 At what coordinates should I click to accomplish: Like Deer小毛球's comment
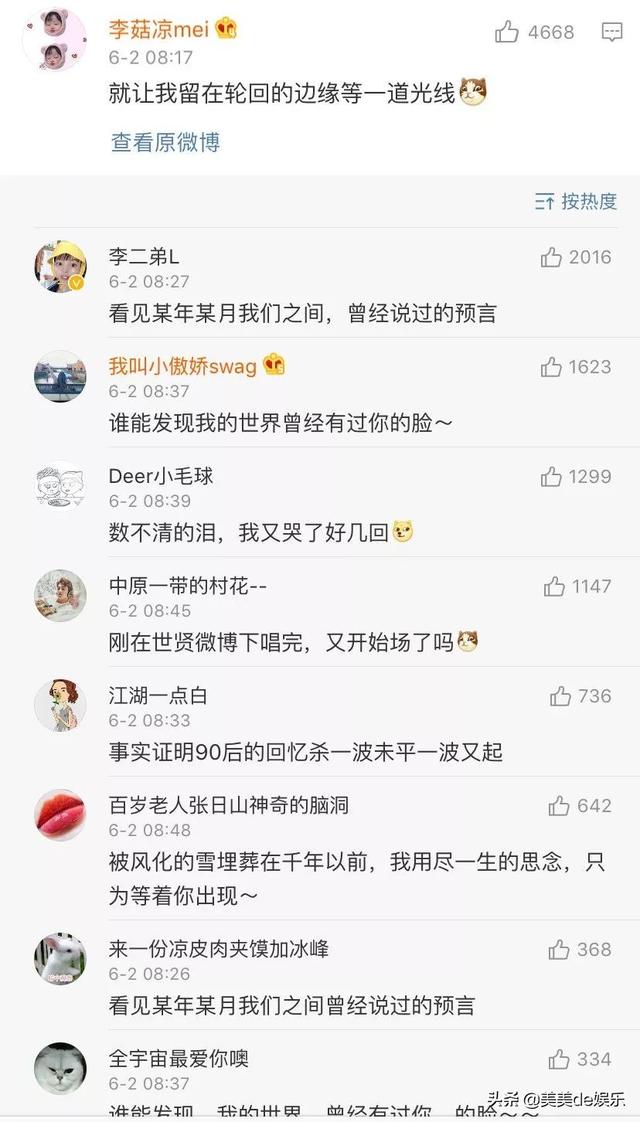point(551,477)
